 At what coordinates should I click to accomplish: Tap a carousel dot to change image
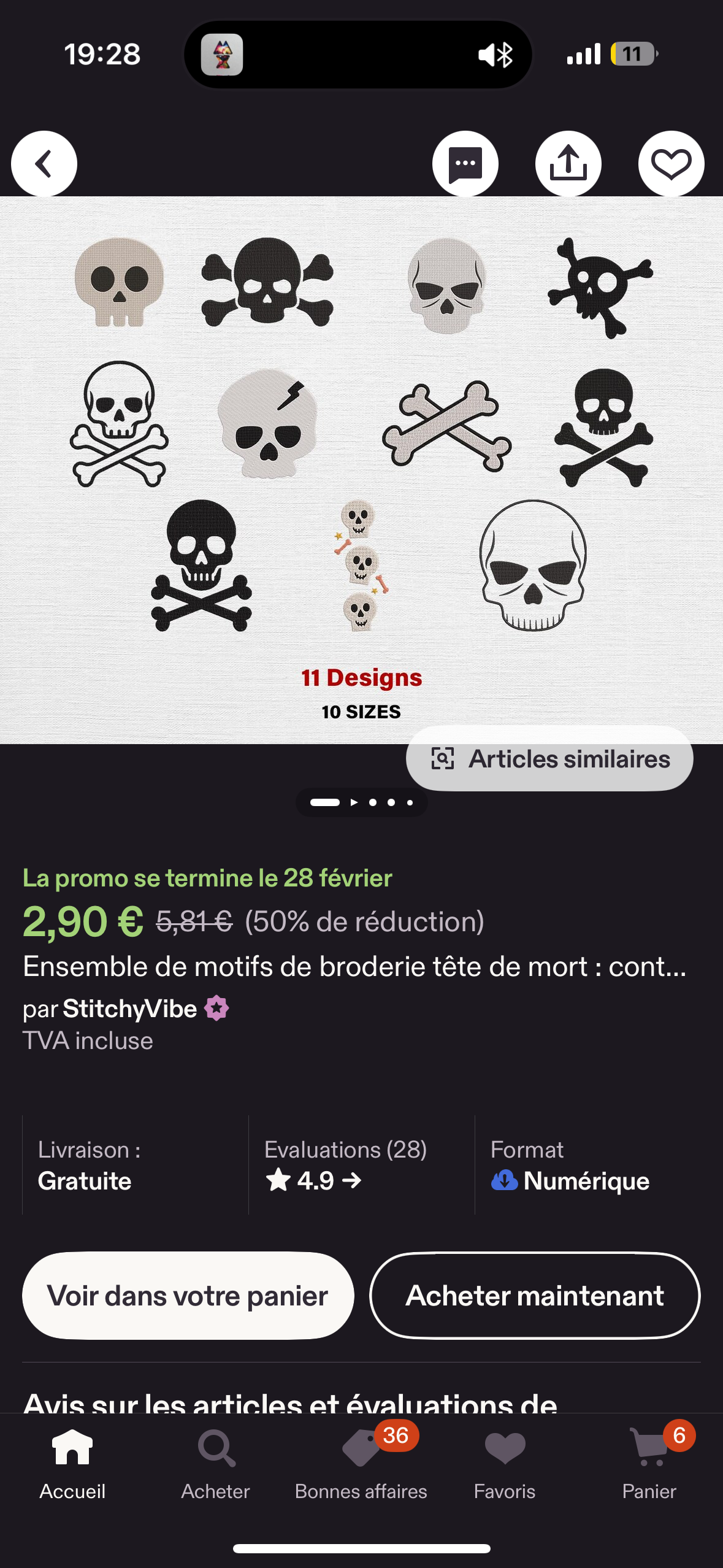click(390, 802)
